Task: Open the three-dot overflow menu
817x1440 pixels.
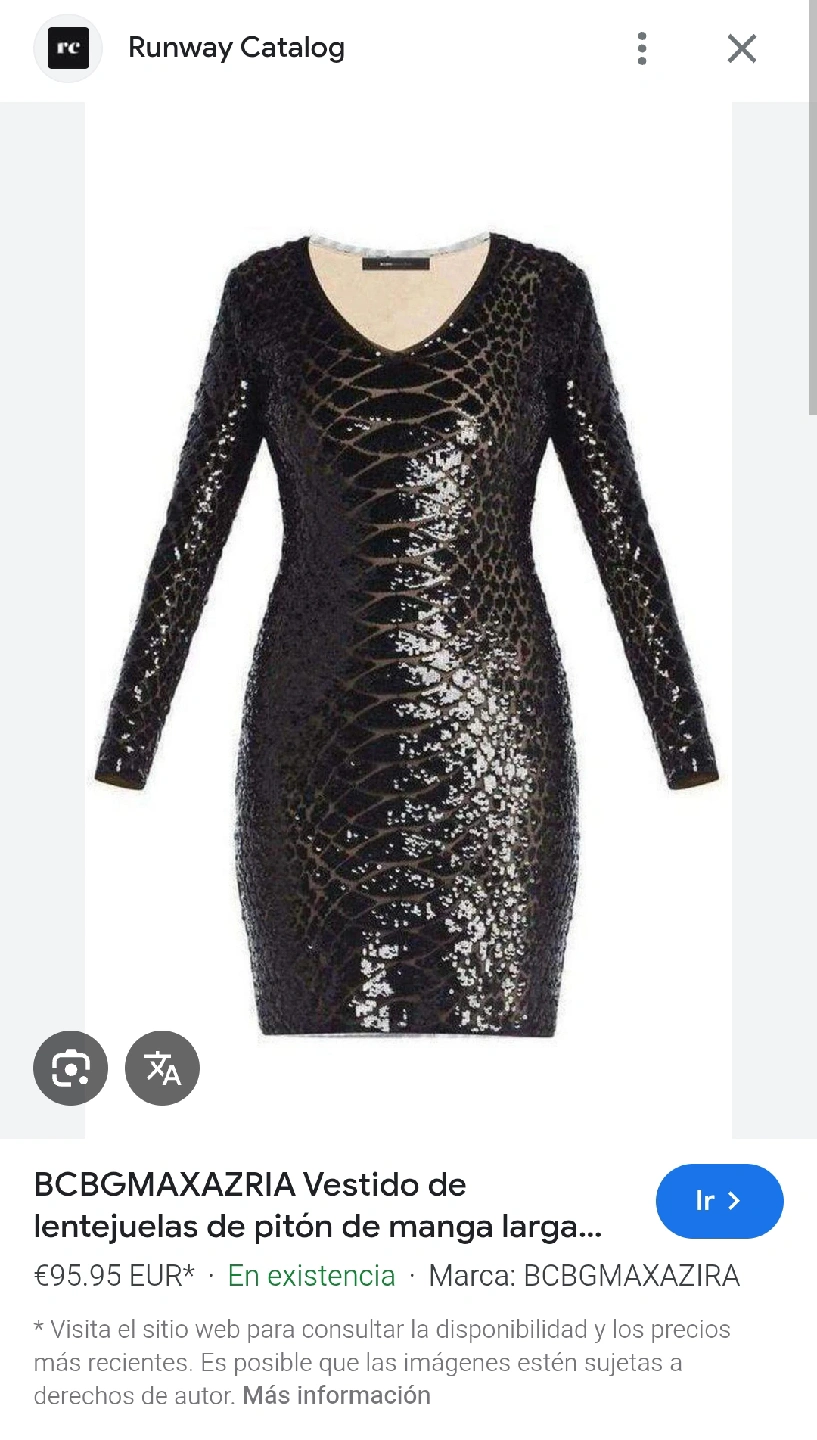Action: 642,48
